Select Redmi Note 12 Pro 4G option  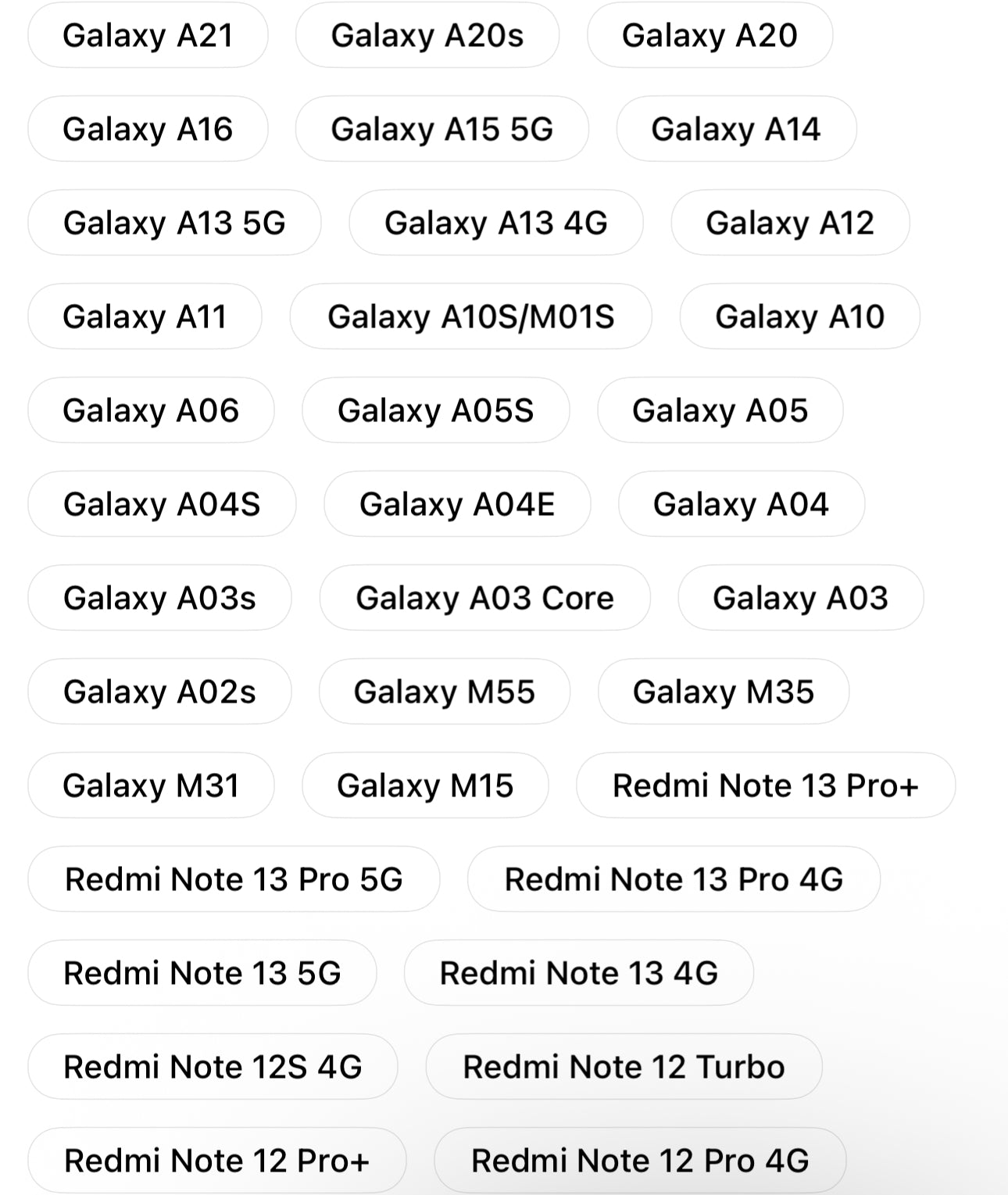[x=640, y=1161]
